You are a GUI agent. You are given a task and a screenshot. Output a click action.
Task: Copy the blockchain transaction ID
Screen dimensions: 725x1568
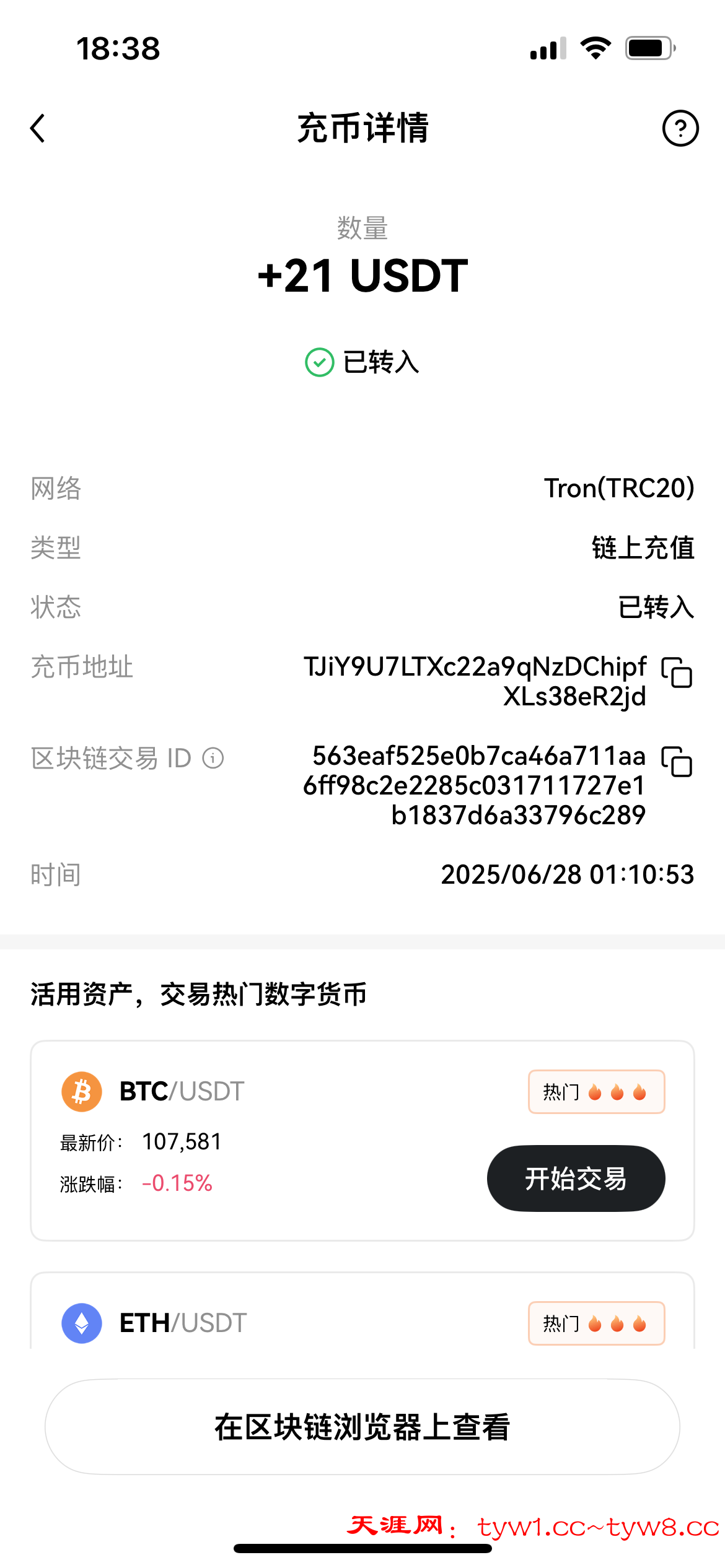677,762
